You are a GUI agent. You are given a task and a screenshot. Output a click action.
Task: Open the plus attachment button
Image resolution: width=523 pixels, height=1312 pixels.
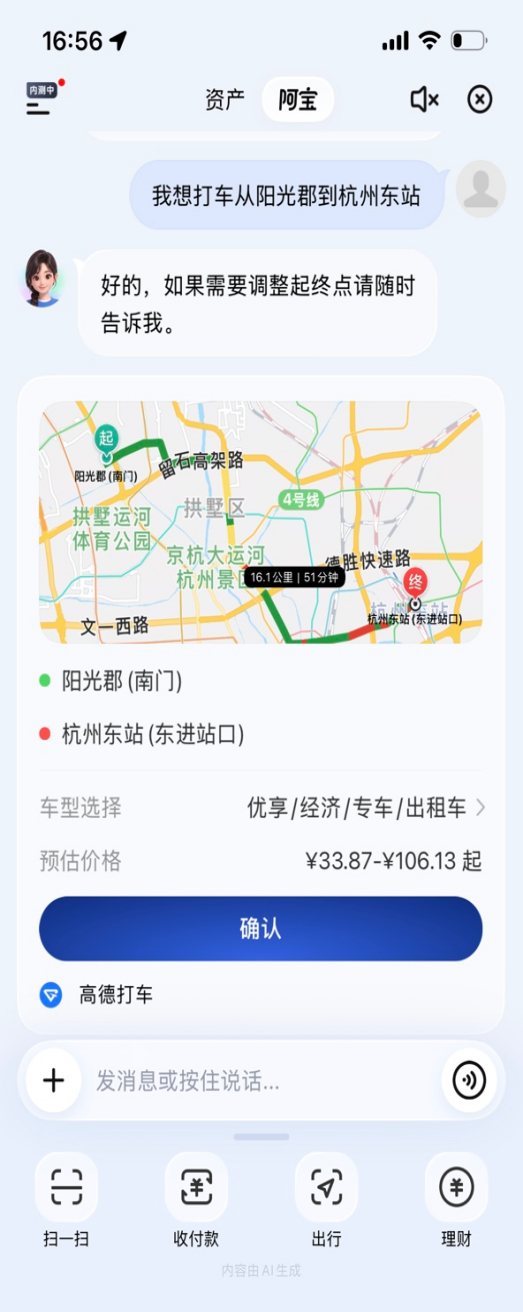54,1080
